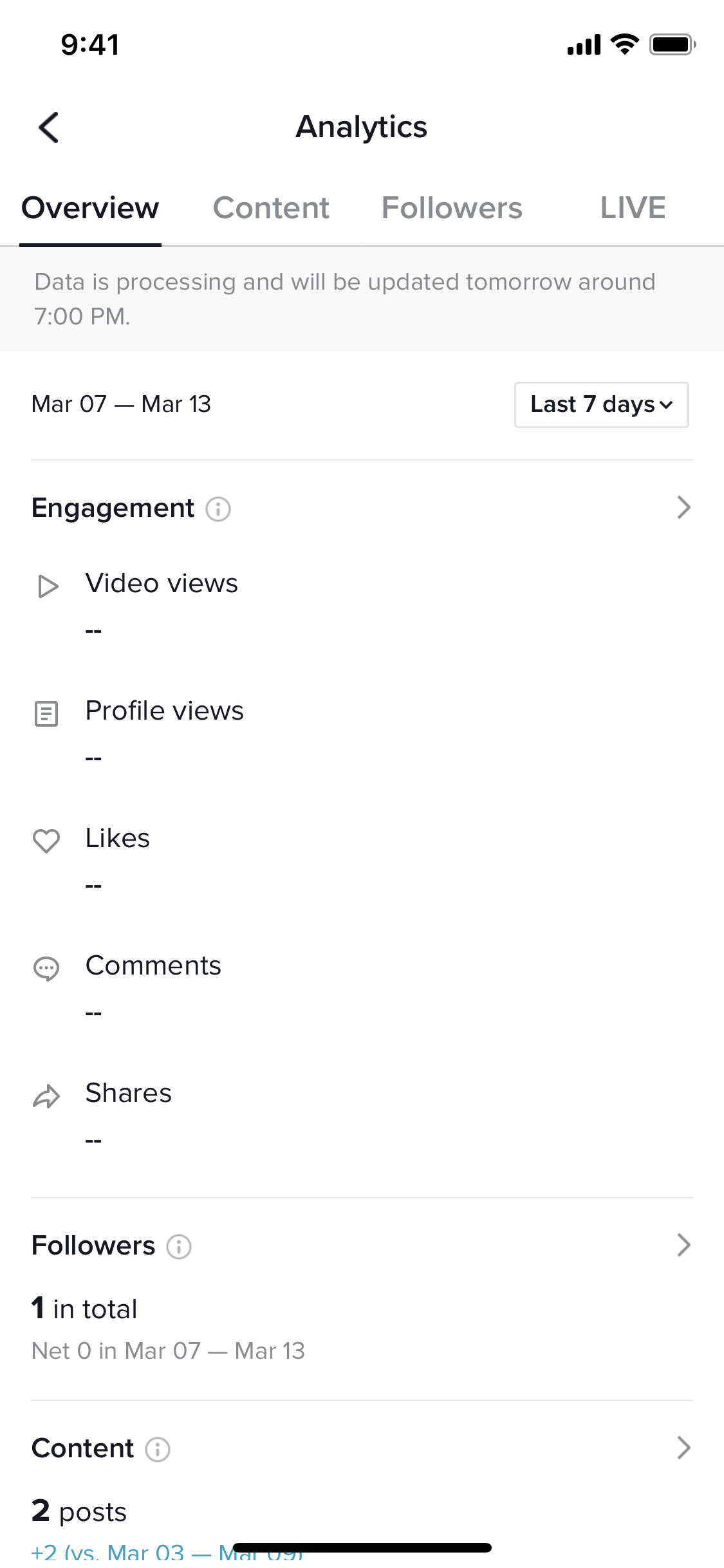Switch to the LIVE tab

tap(633, 208)
